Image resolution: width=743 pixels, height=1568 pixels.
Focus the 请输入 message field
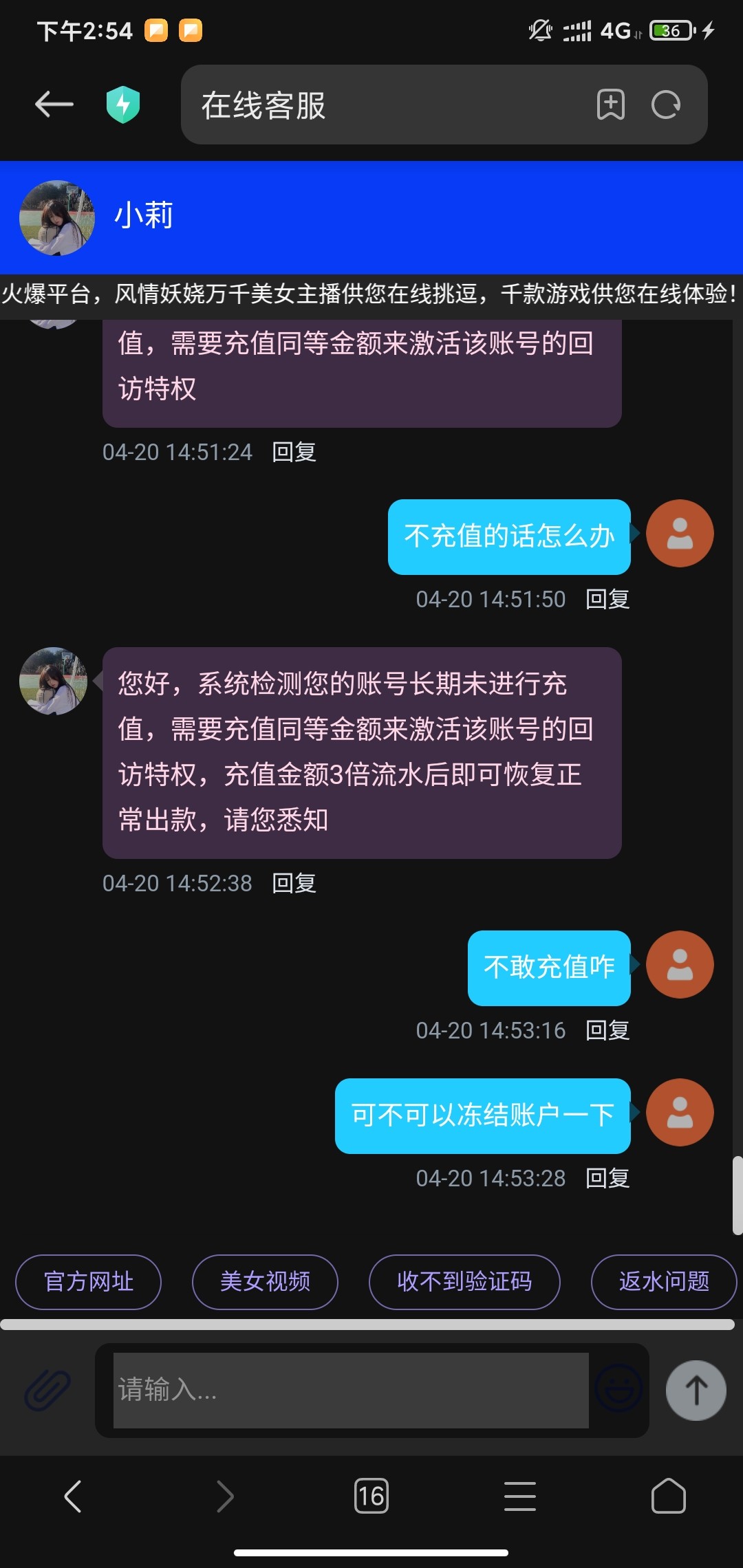[x=351, y=1391]
